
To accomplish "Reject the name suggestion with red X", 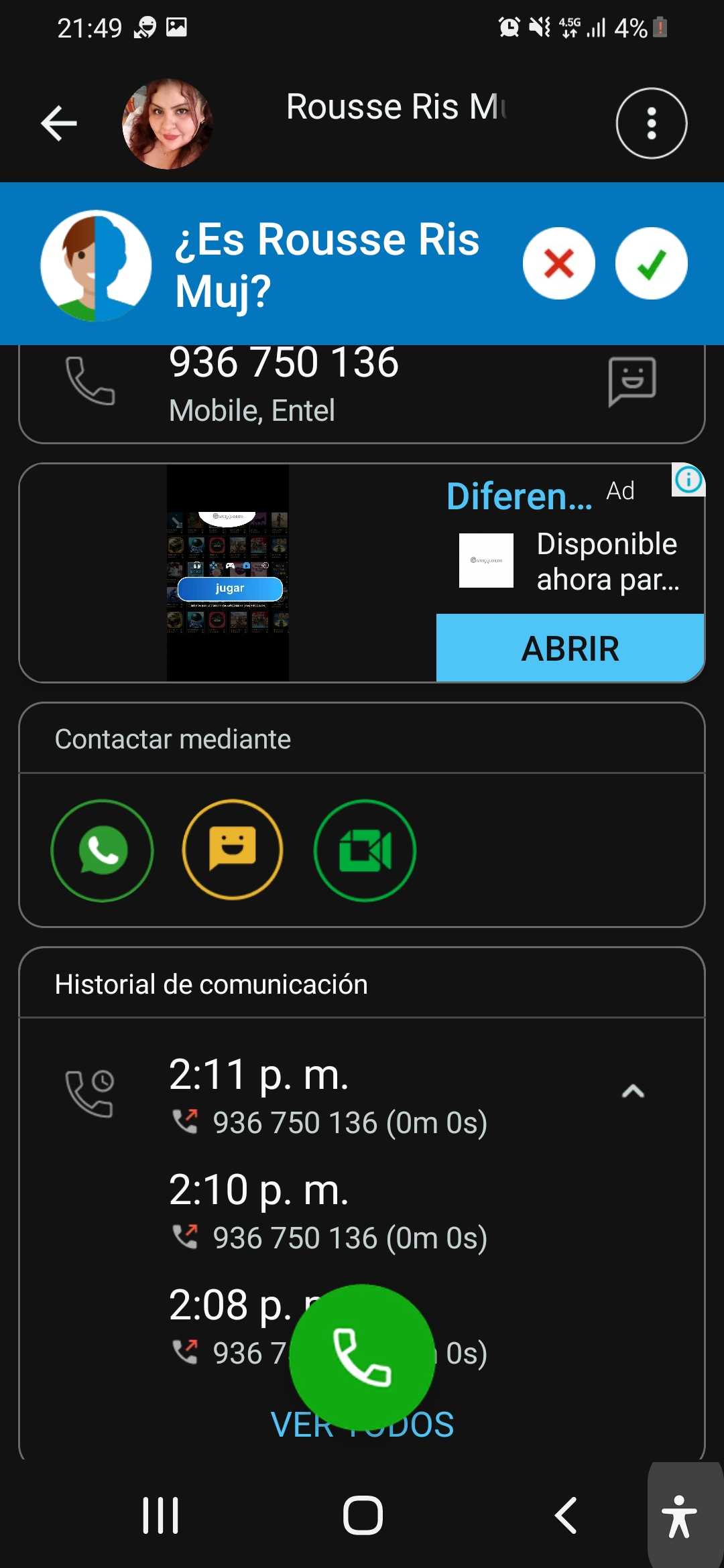I will [558, 263].
